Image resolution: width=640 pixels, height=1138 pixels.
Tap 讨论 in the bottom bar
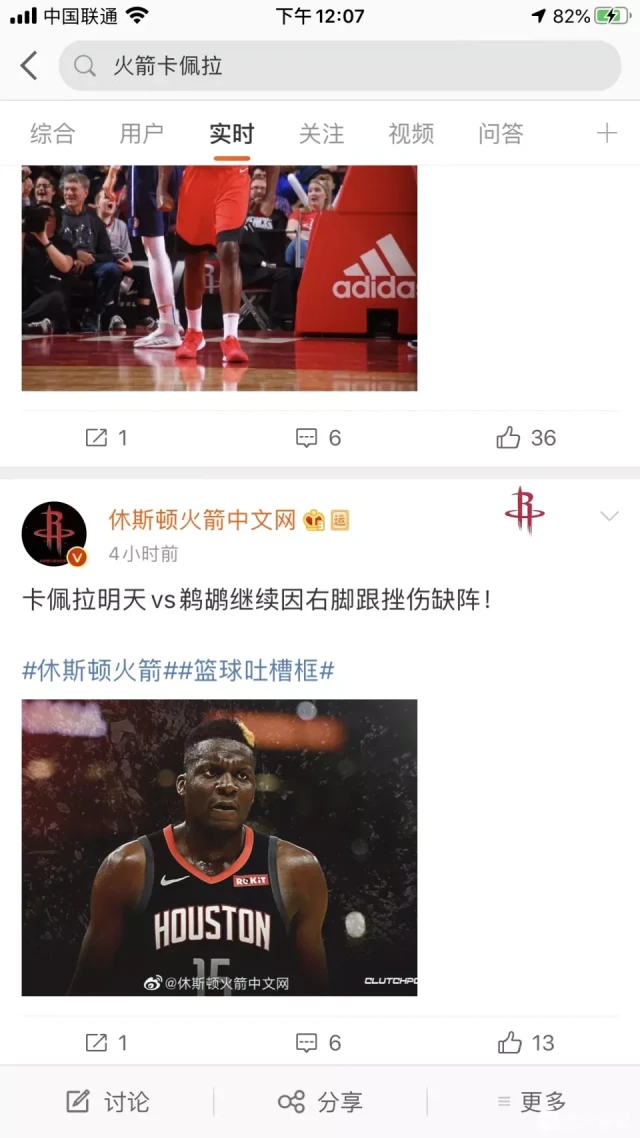108,1102
